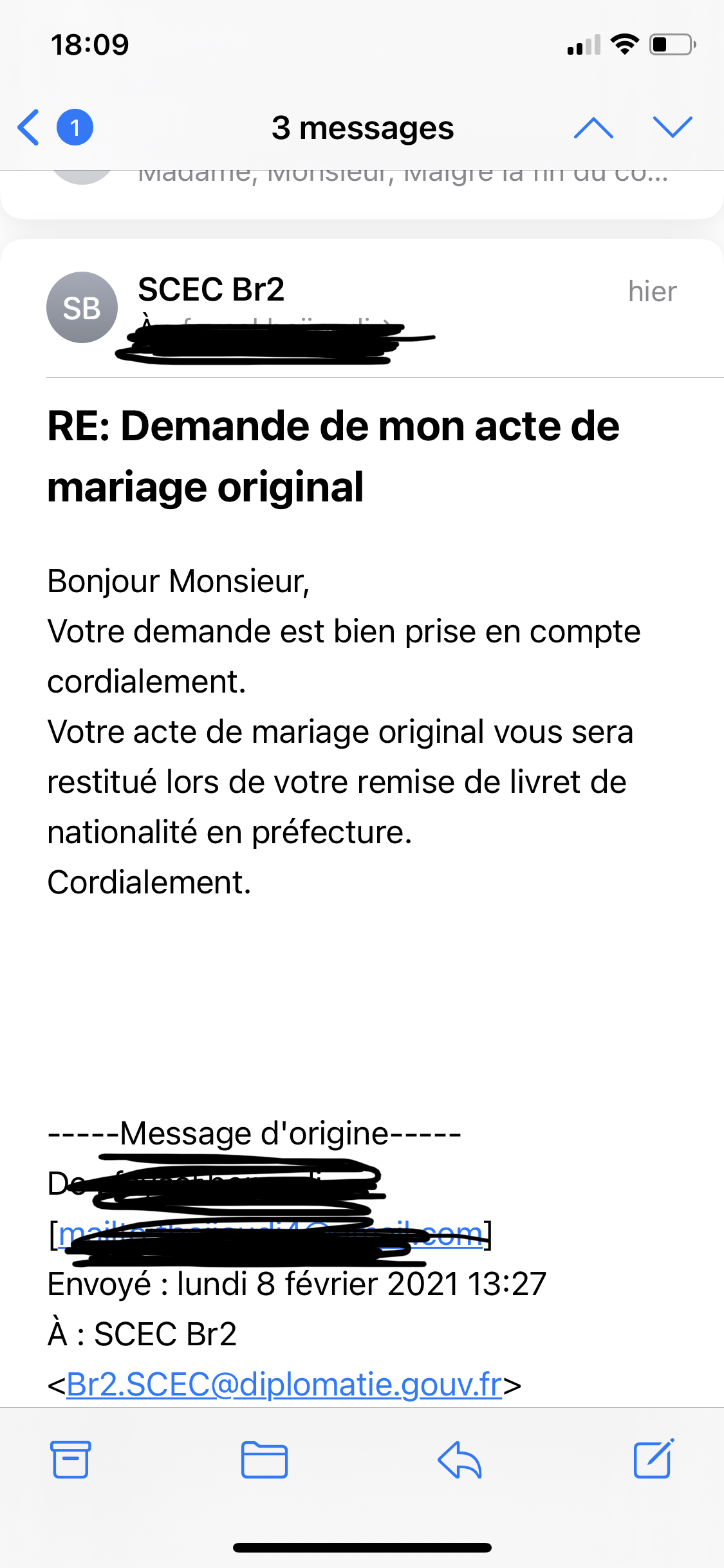
Task: Open the collapsed message above SCEC Br2
Action: (x=362, y=193)
